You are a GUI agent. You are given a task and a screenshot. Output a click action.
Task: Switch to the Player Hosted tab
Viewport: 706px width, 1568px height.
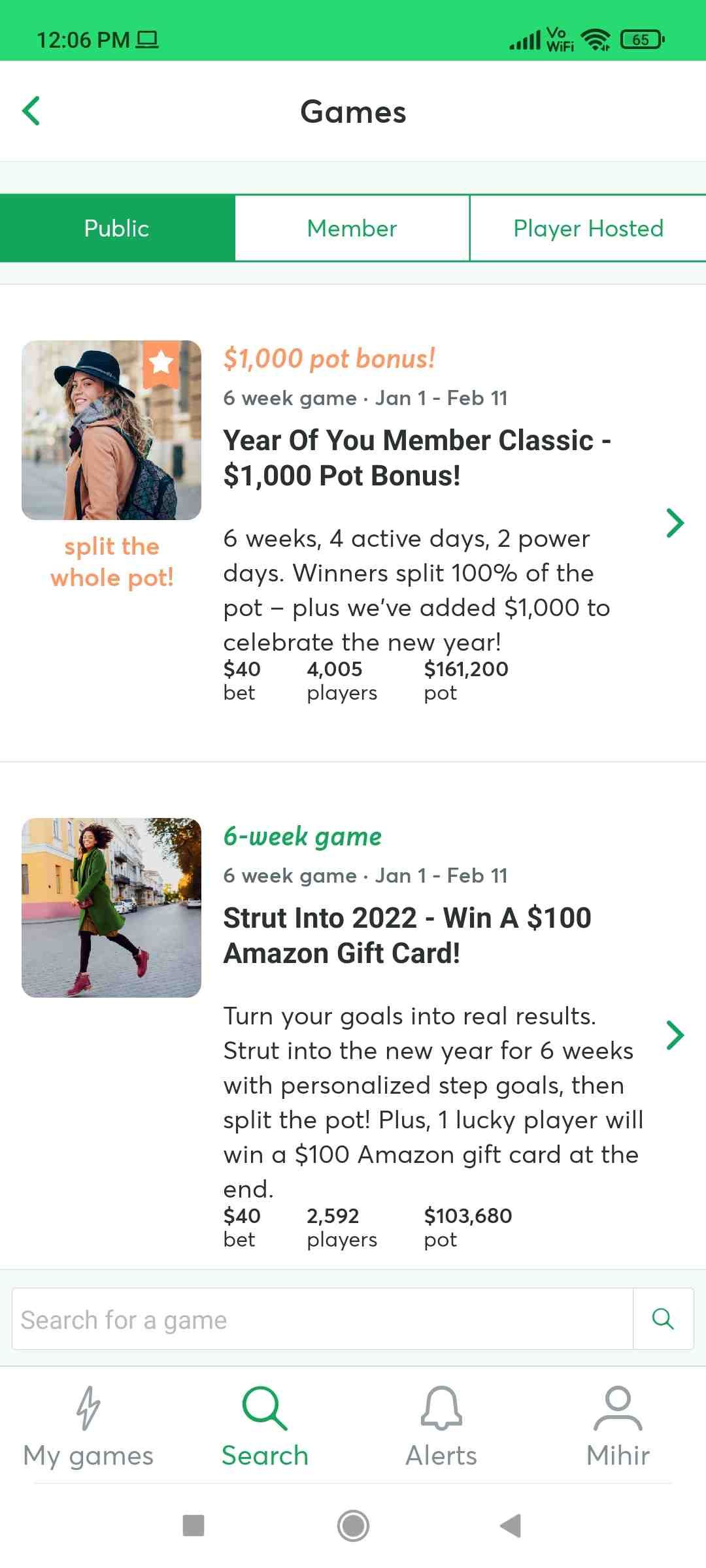pyautogui.click(x=588, y=228)
